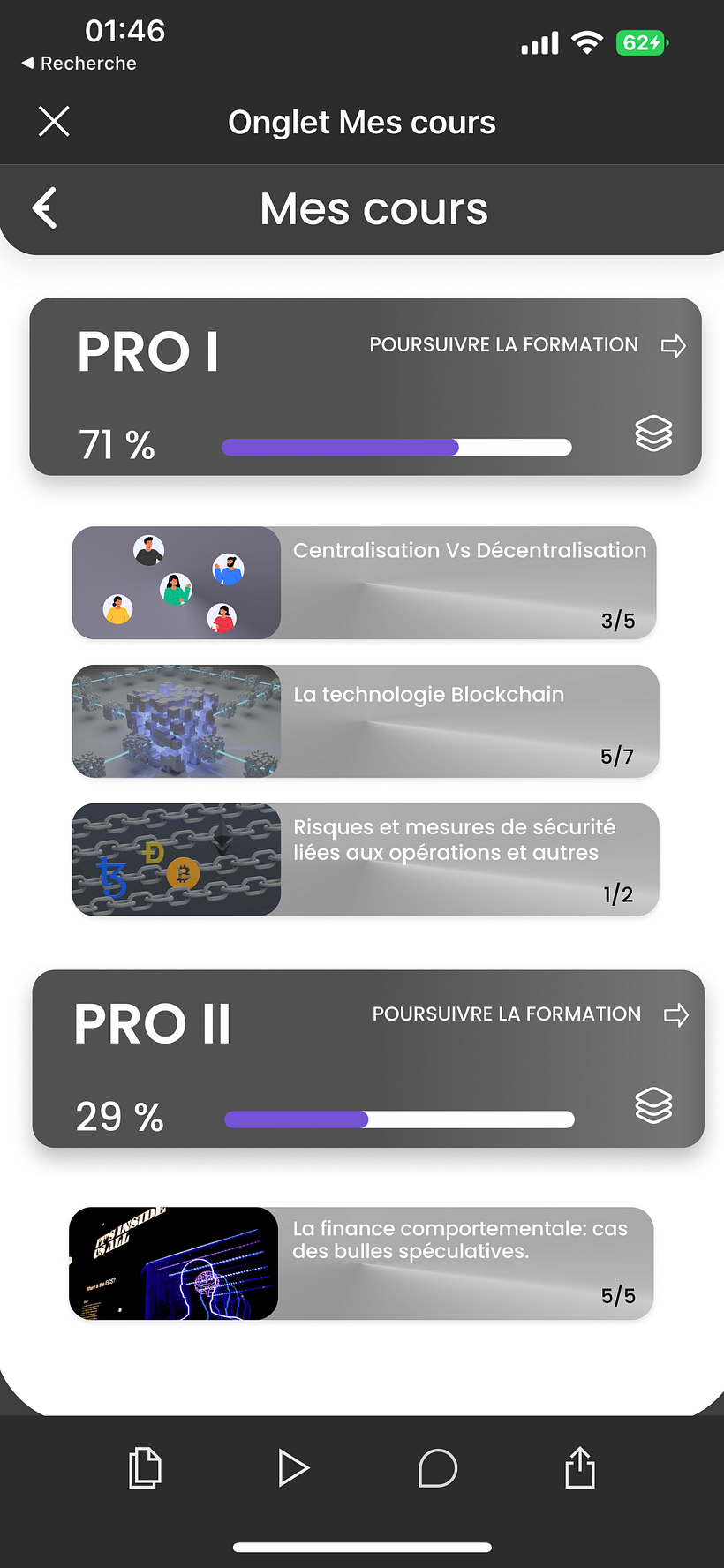Screen dimensions: 724x1568
Task: Open the layers icon on the PRO I card
Action: pyautogui.click(x=653, y=433)
